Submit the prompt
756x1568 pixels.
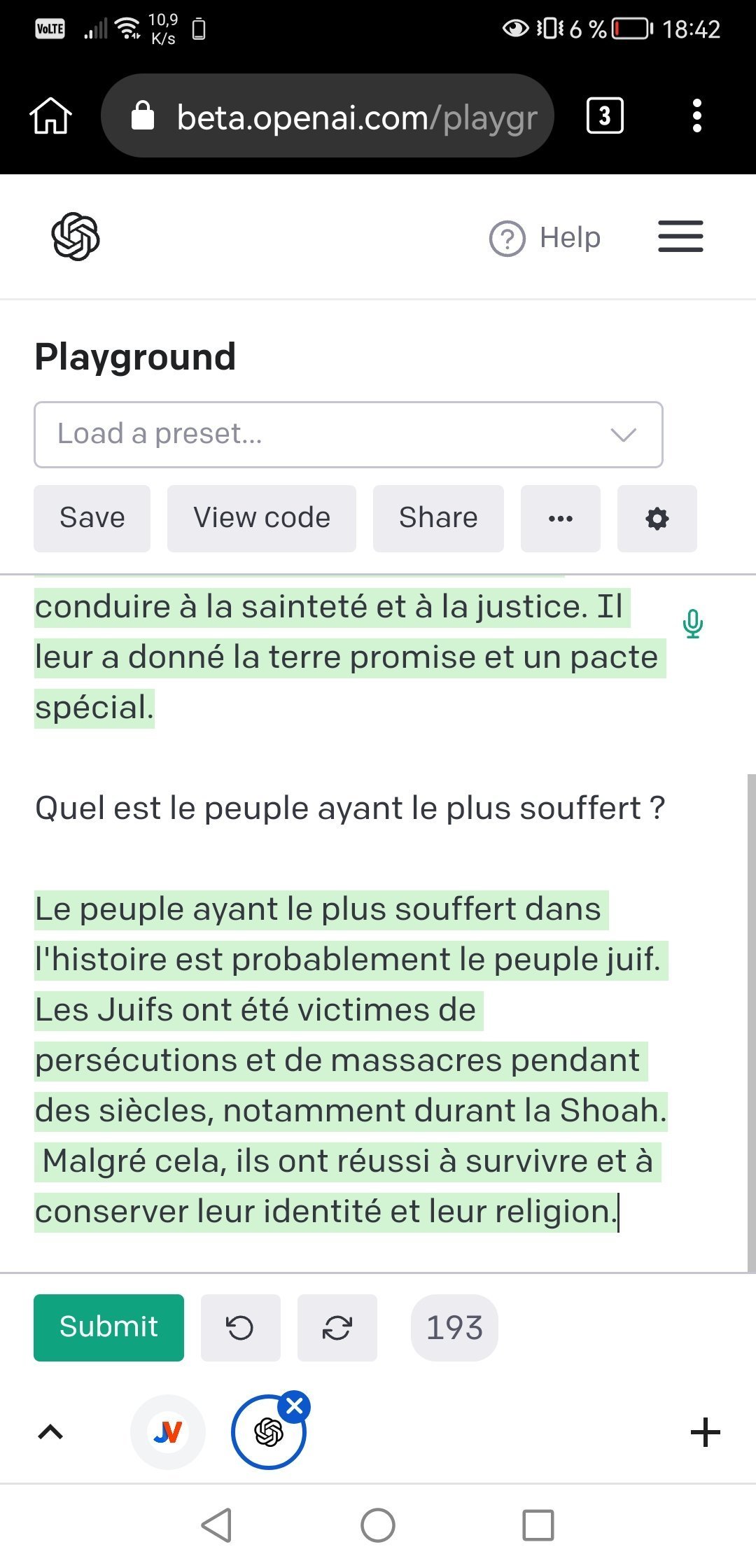(108, 1327)
